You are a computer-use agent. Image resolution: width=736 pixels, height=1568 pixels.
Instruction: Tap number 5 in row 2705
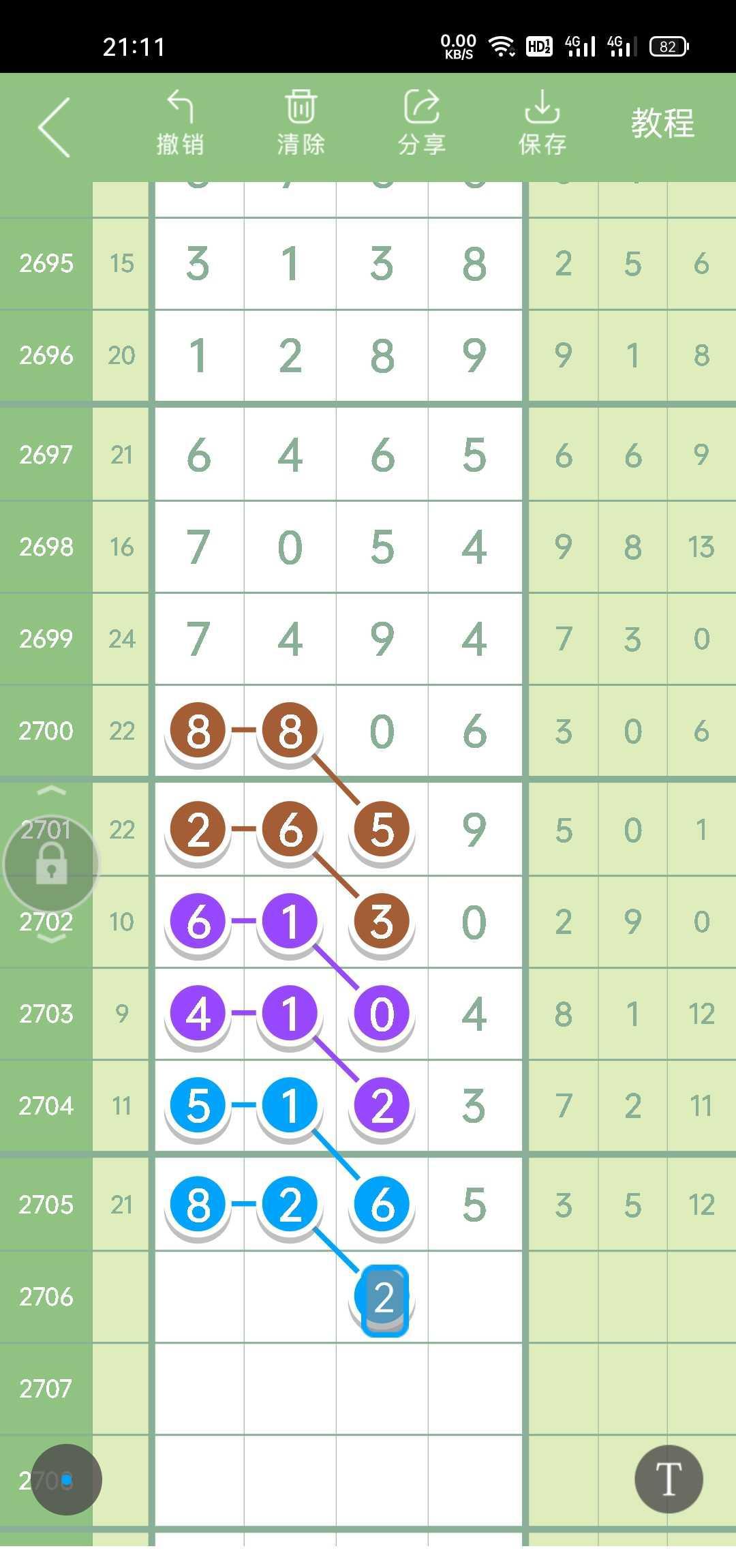[x=474, y=1205]
